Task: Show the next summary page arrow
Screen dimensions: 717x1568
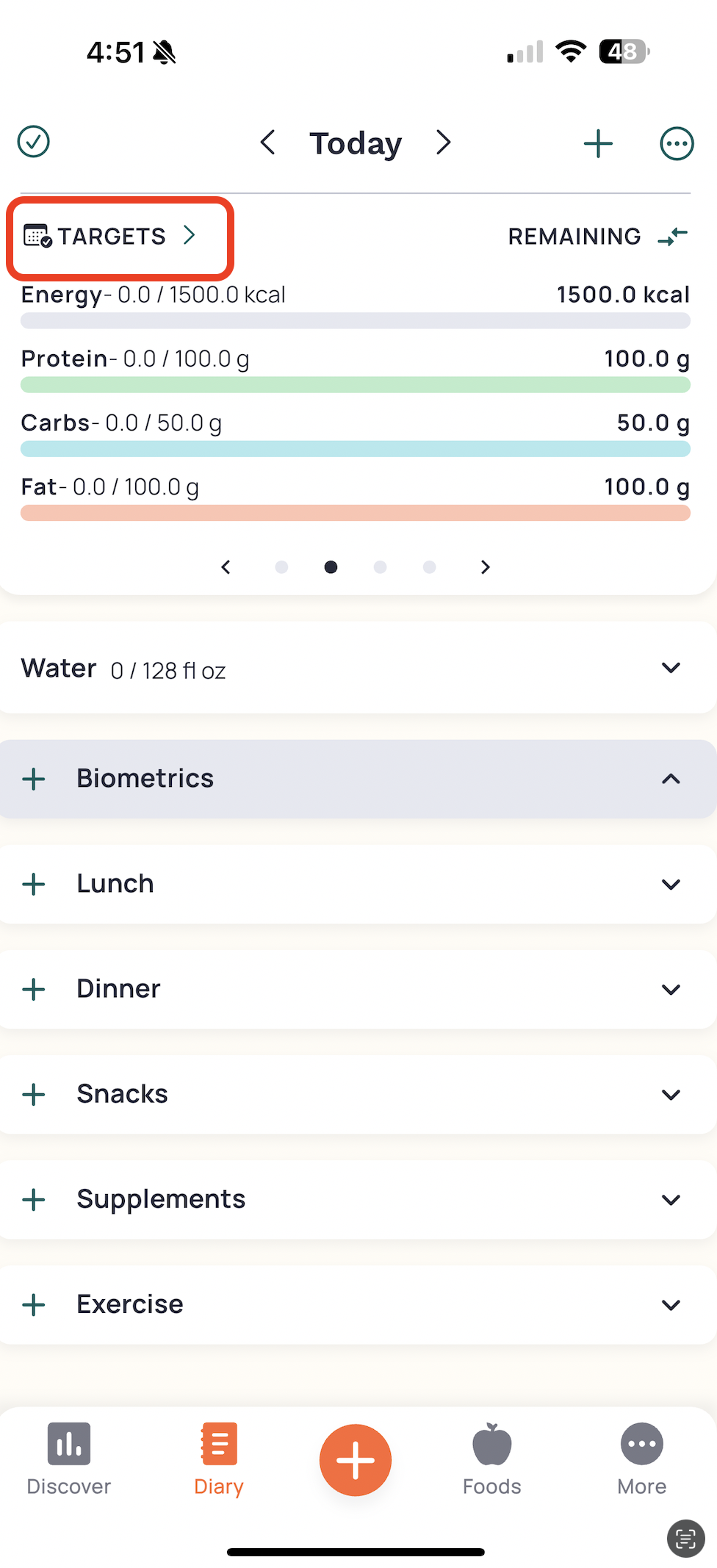Action: point(485,567)
